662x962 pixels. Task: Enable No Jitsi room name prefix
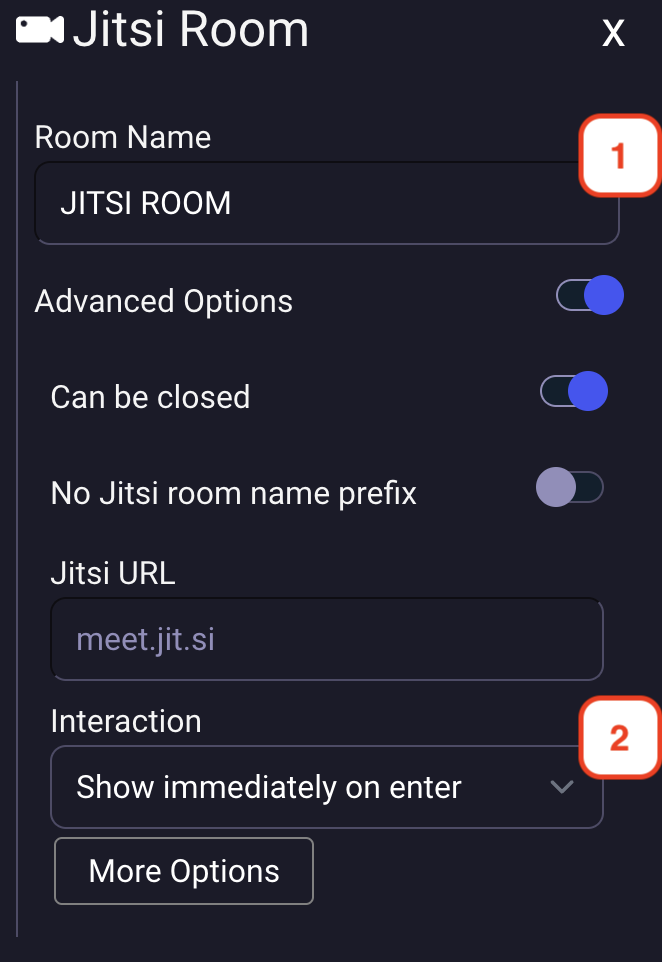tap(571, 488)
